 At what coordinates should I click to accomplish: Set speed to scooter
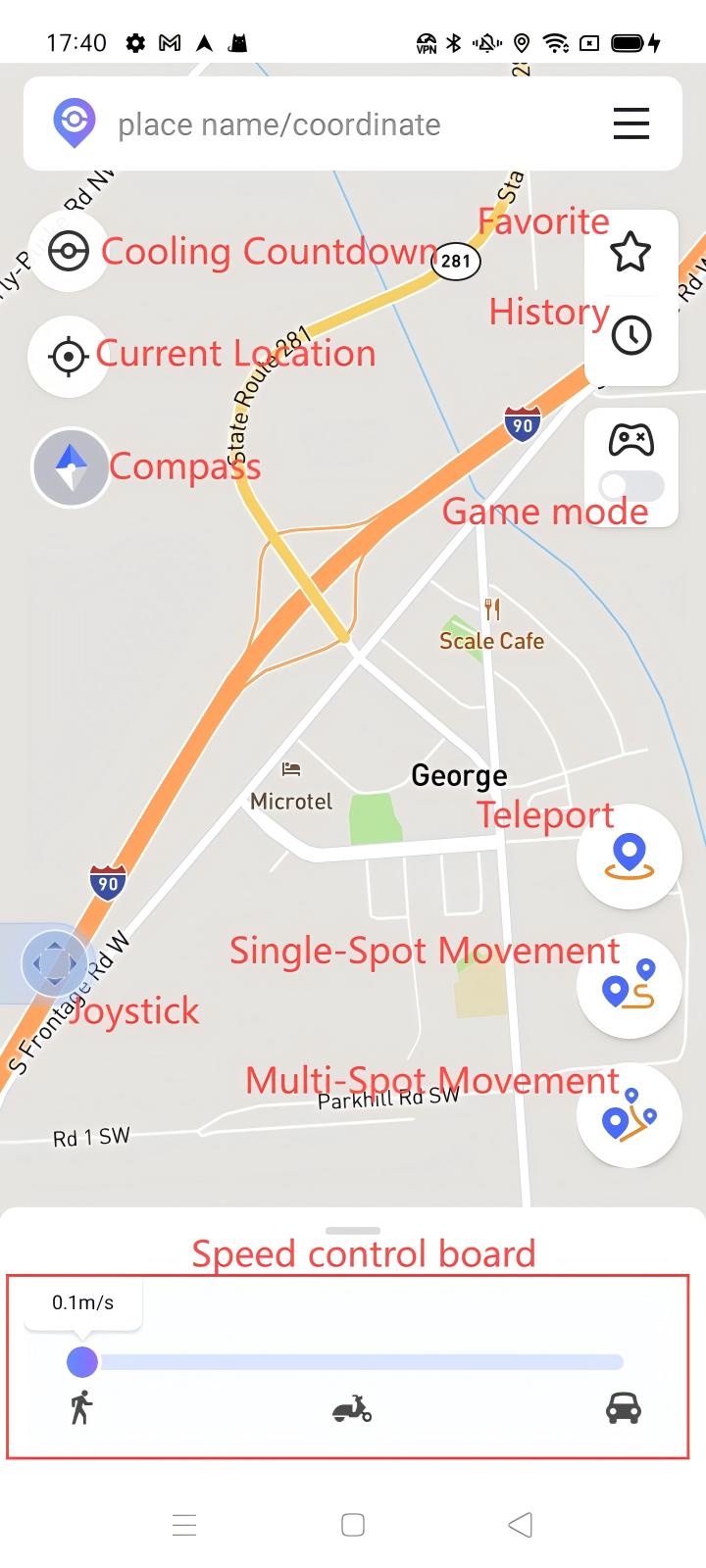pyautogui.click(x=352, y=1409)
